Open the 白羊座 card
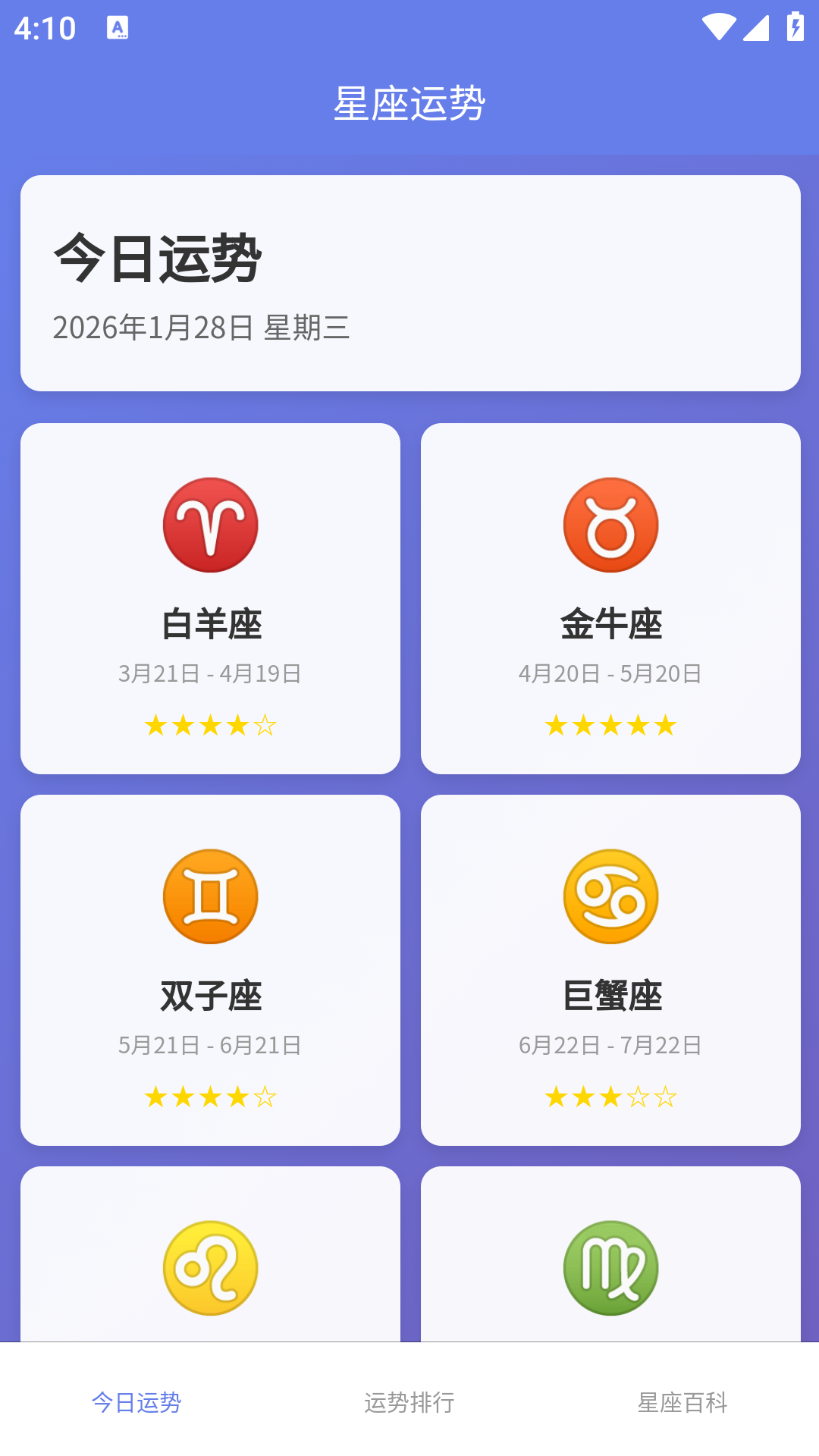The image size is (819, 1456). tap(210, 598)
